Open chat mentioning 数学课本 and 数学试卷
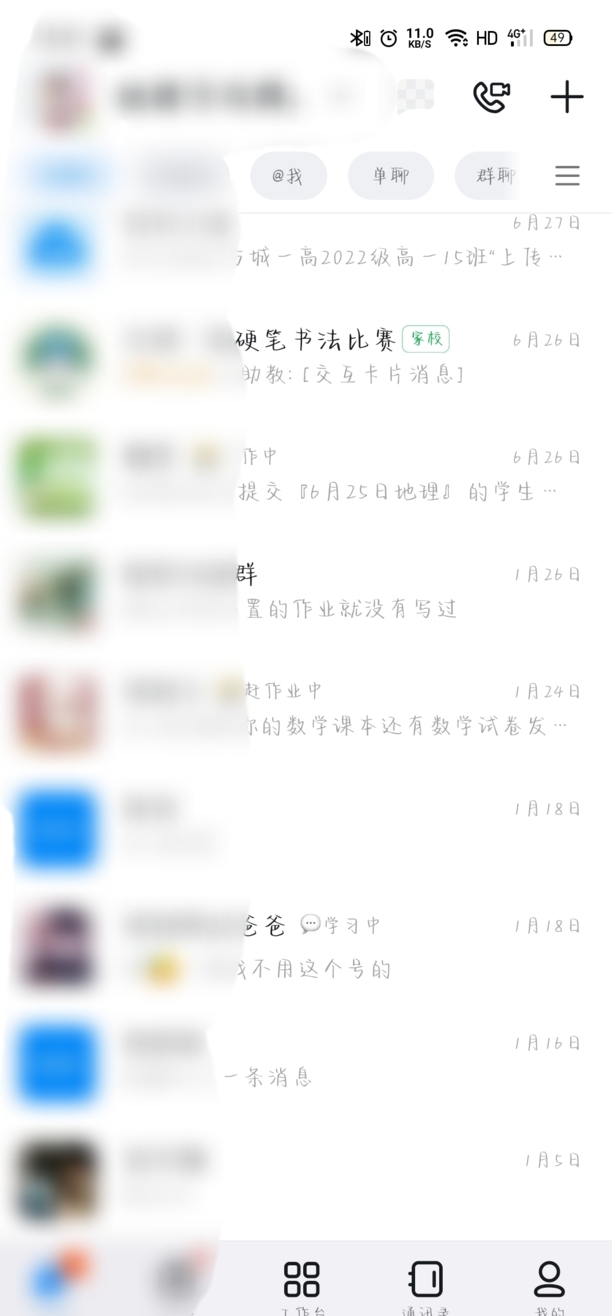The image size is (612, 1316). click(400, 708)
